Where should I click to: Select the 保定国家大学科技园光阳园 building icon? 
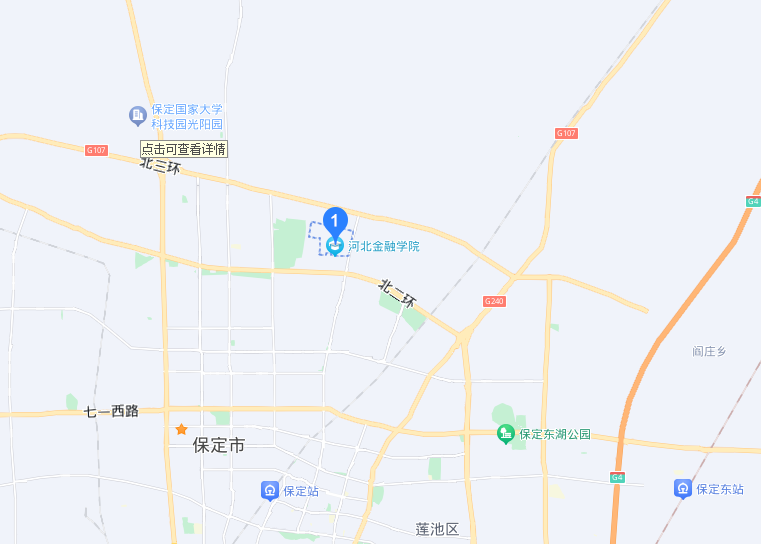[x=138, y=116]
